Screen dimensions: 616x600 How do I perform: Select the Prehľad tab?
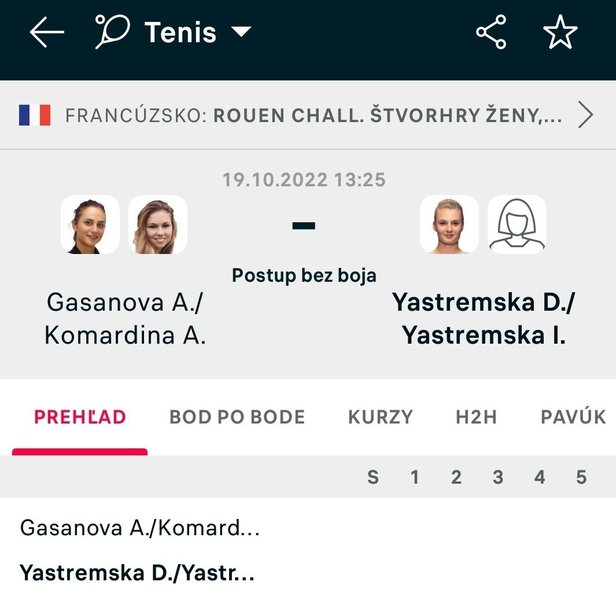[x=80, y=418]
